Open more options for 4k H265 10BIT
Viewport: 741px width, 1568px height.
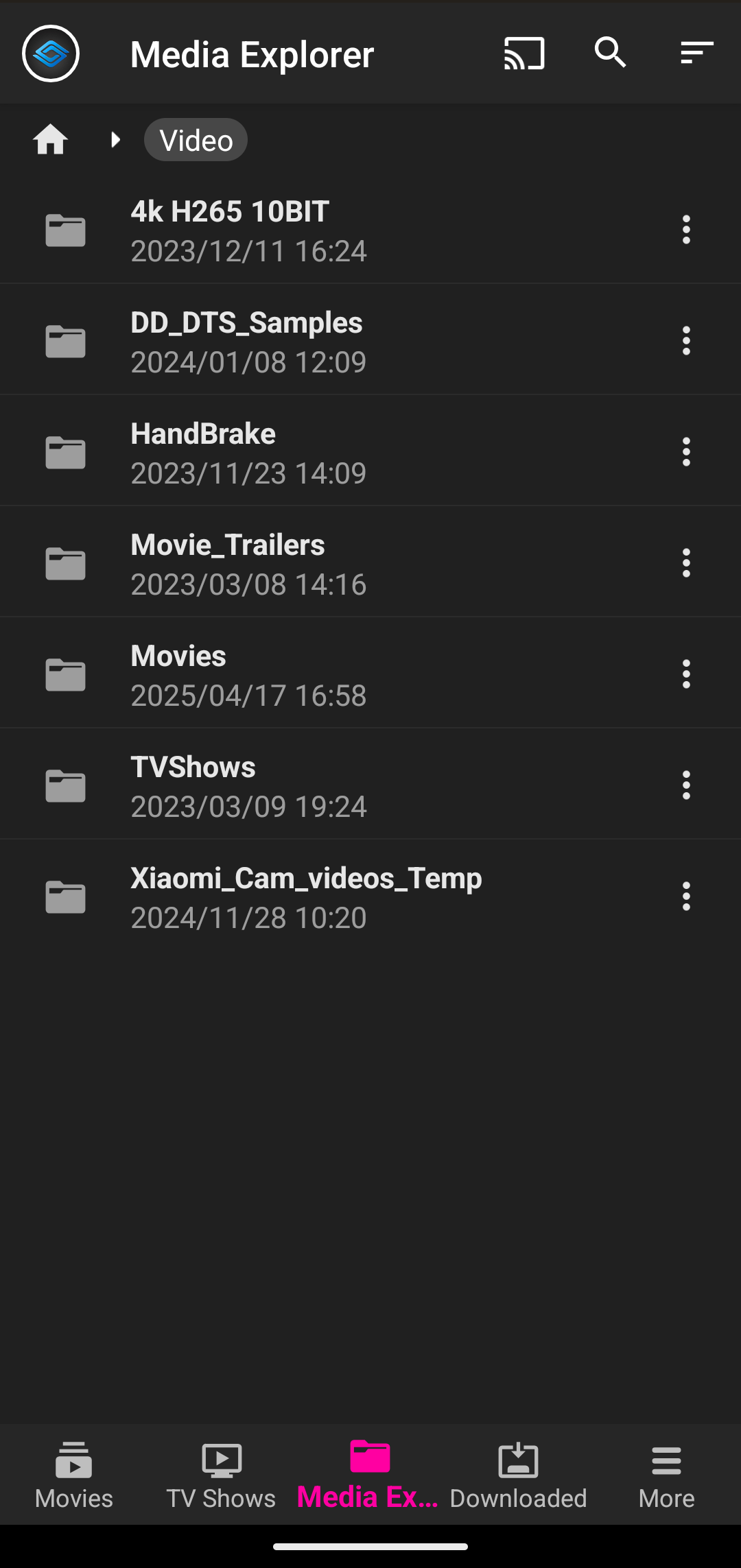tap(686, 230)
